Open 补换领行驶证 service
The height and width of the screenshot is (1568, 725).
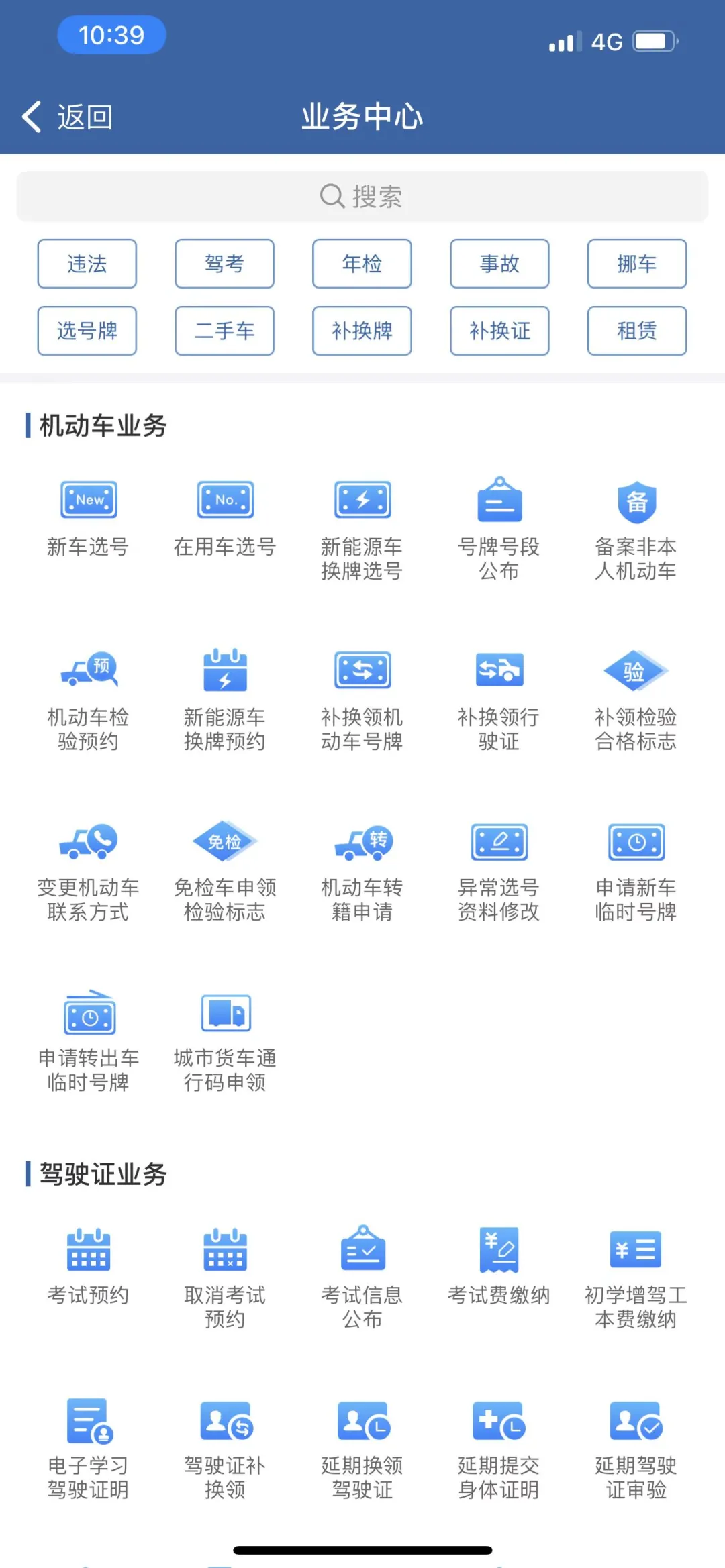click(499, 698)
